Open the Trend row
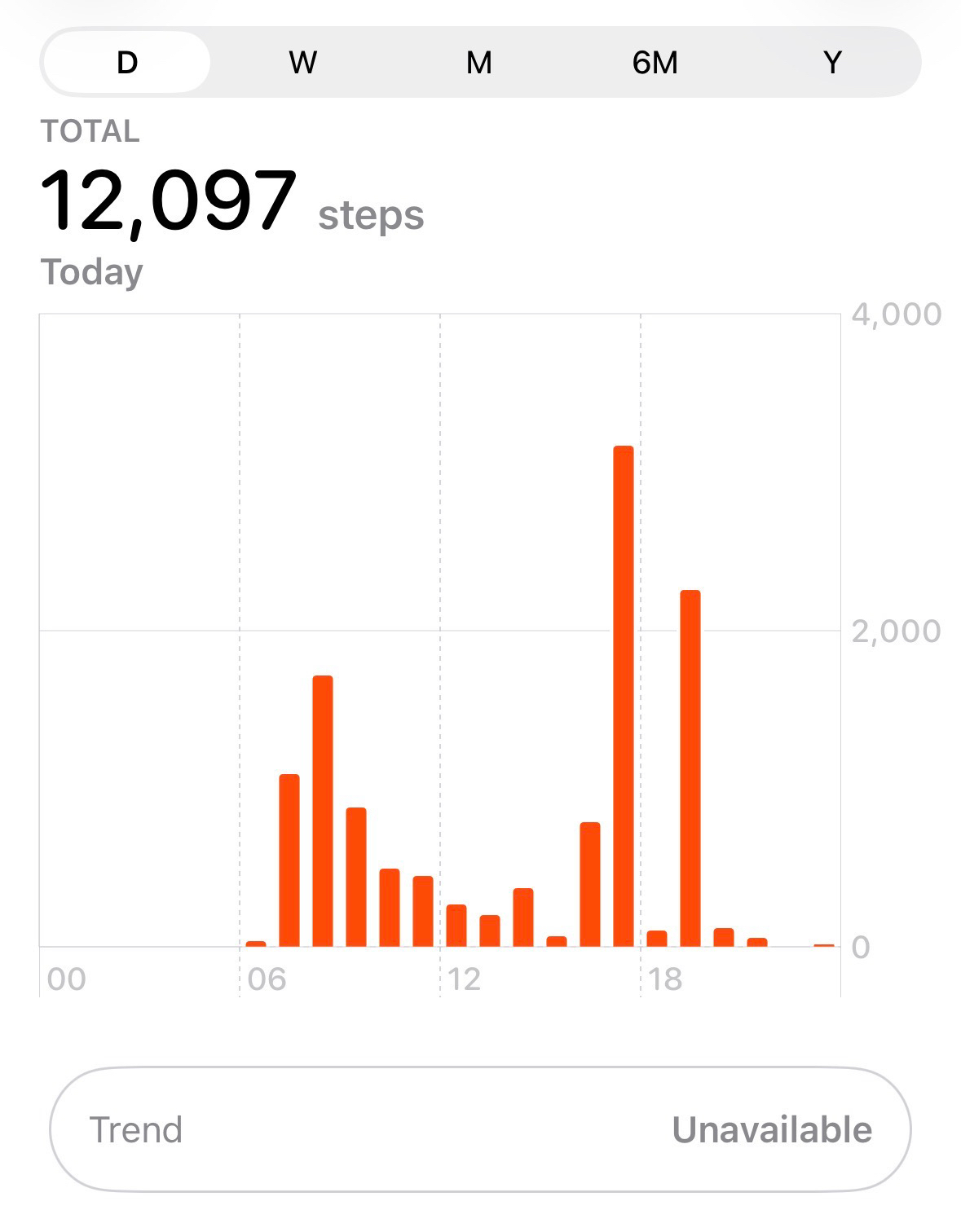The height and width of the screenshot is (1232, 961). click(480, 1129)
